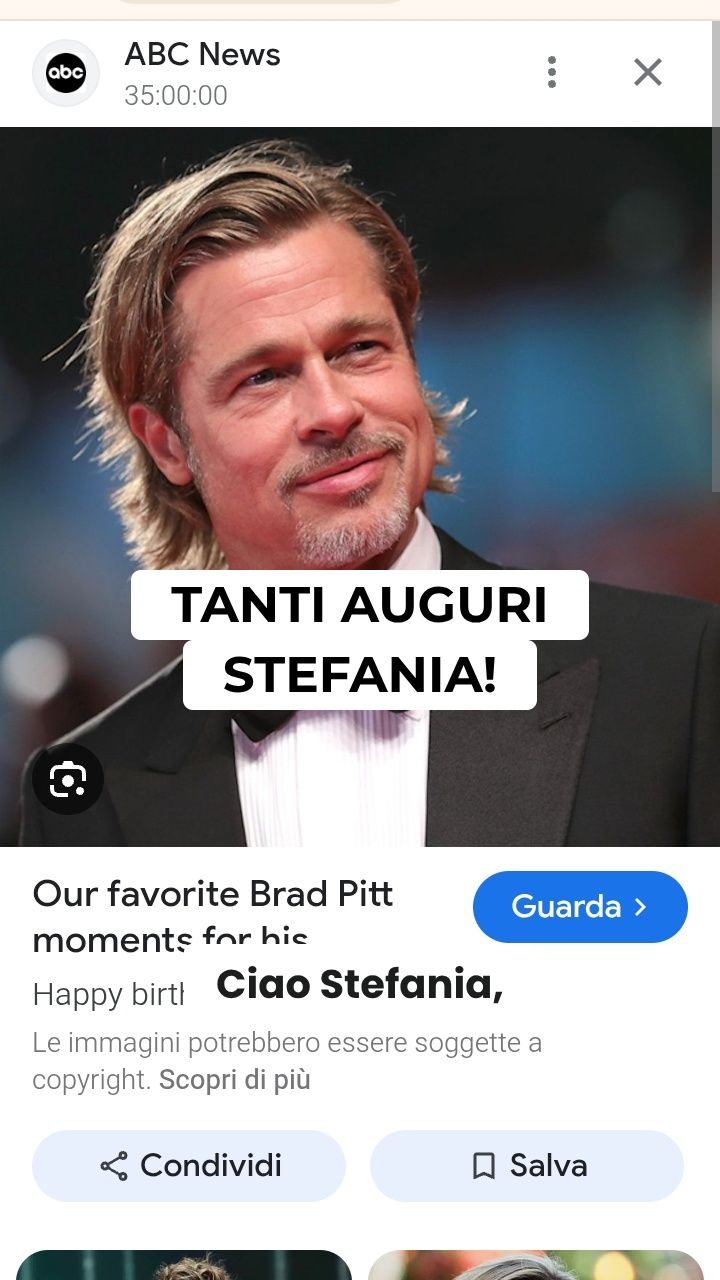The width and height of the screenshot is (720, 1280).
Task: Close the image viewer
Action: pyautogui.click(x=648, y=72)
